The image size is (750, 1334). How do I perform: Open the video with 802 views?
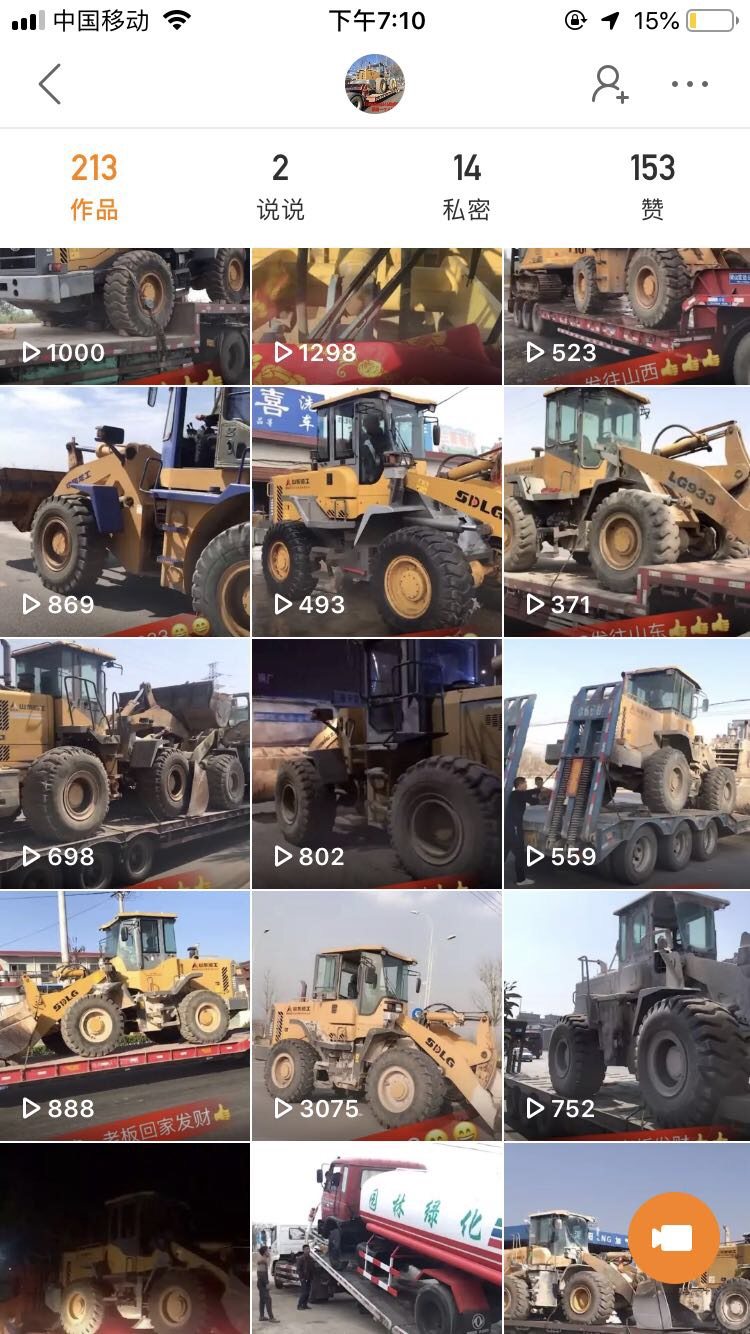point(376,764)
